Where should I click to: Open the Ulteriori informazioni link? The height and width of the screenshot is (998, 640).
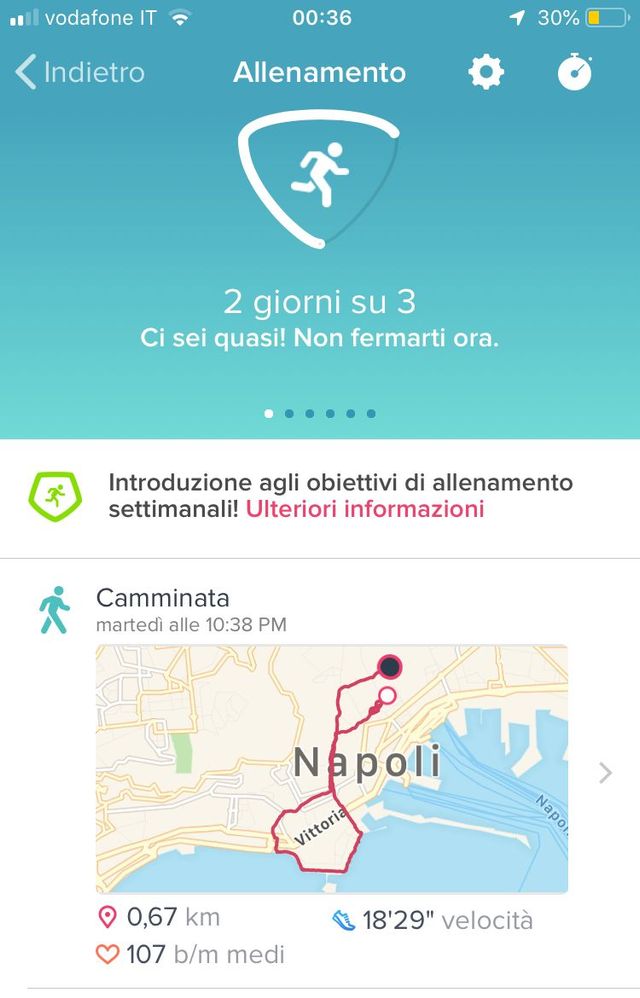coord(365,509)
